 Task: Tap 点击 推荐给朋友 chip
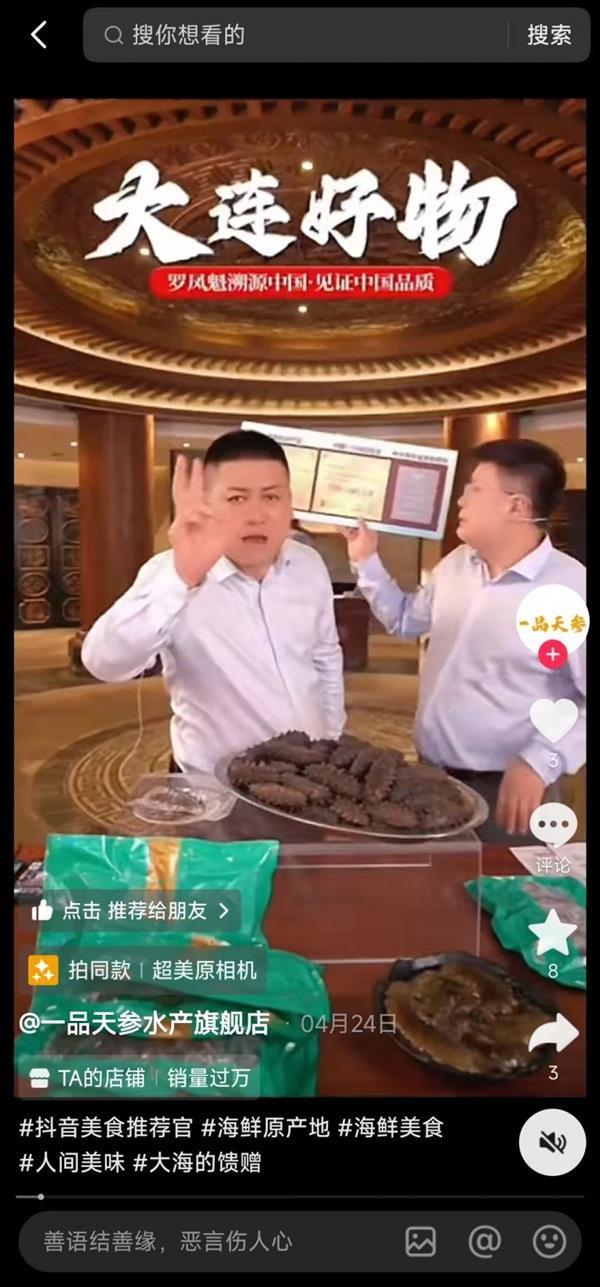(x=130, y=911)
